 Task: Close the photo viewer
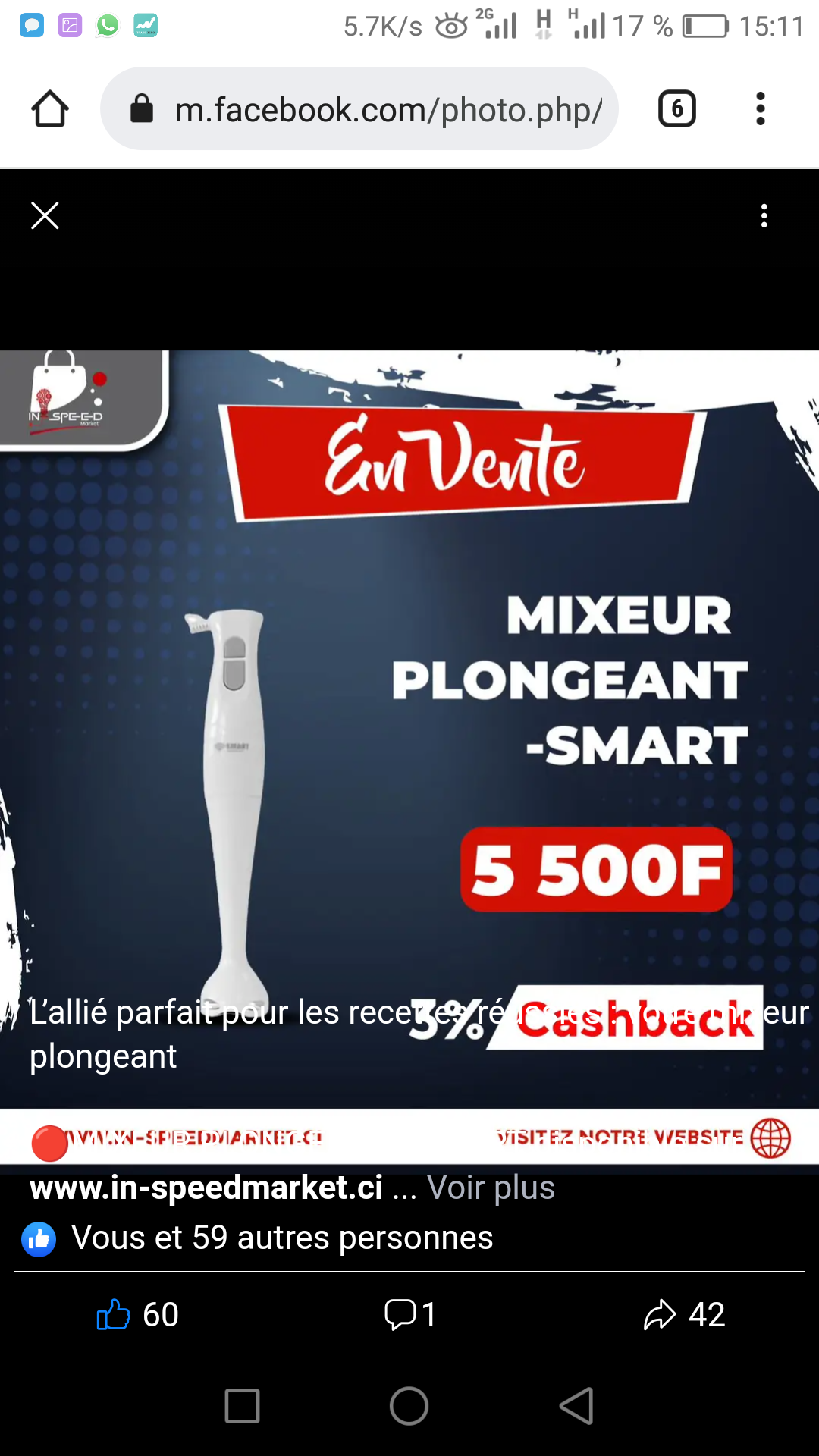click(x=45, y=216)
